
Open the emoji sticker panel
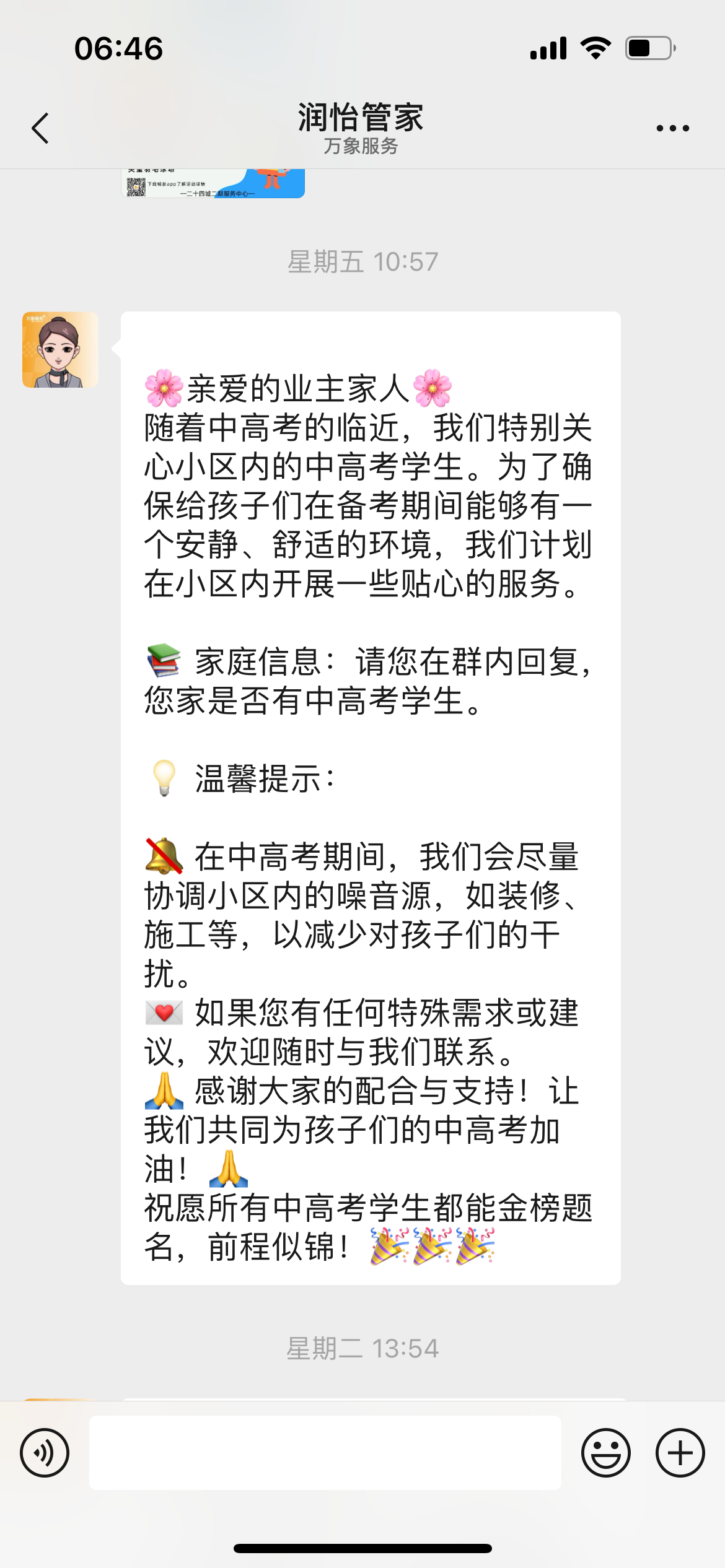(605, 1453)
